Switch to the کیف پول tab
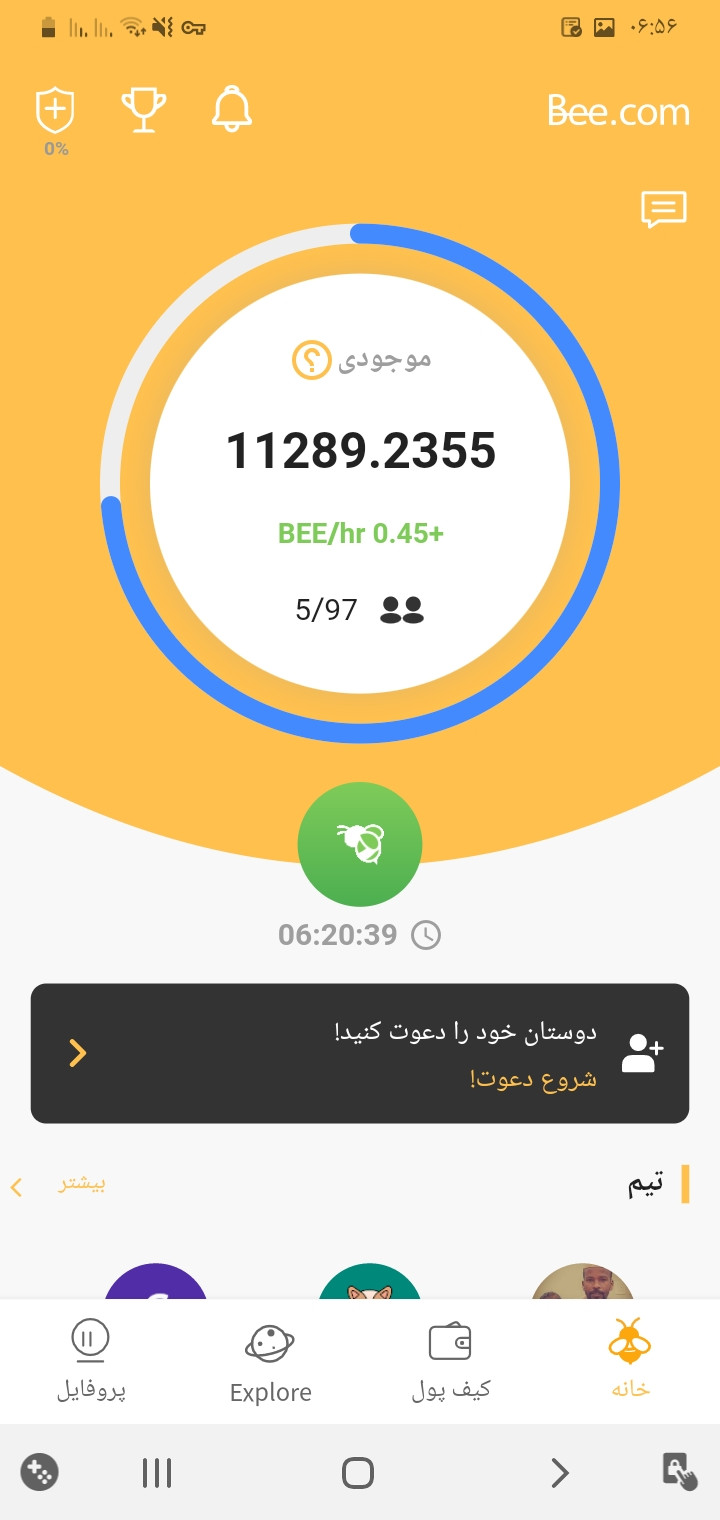 coord(450,1361)
